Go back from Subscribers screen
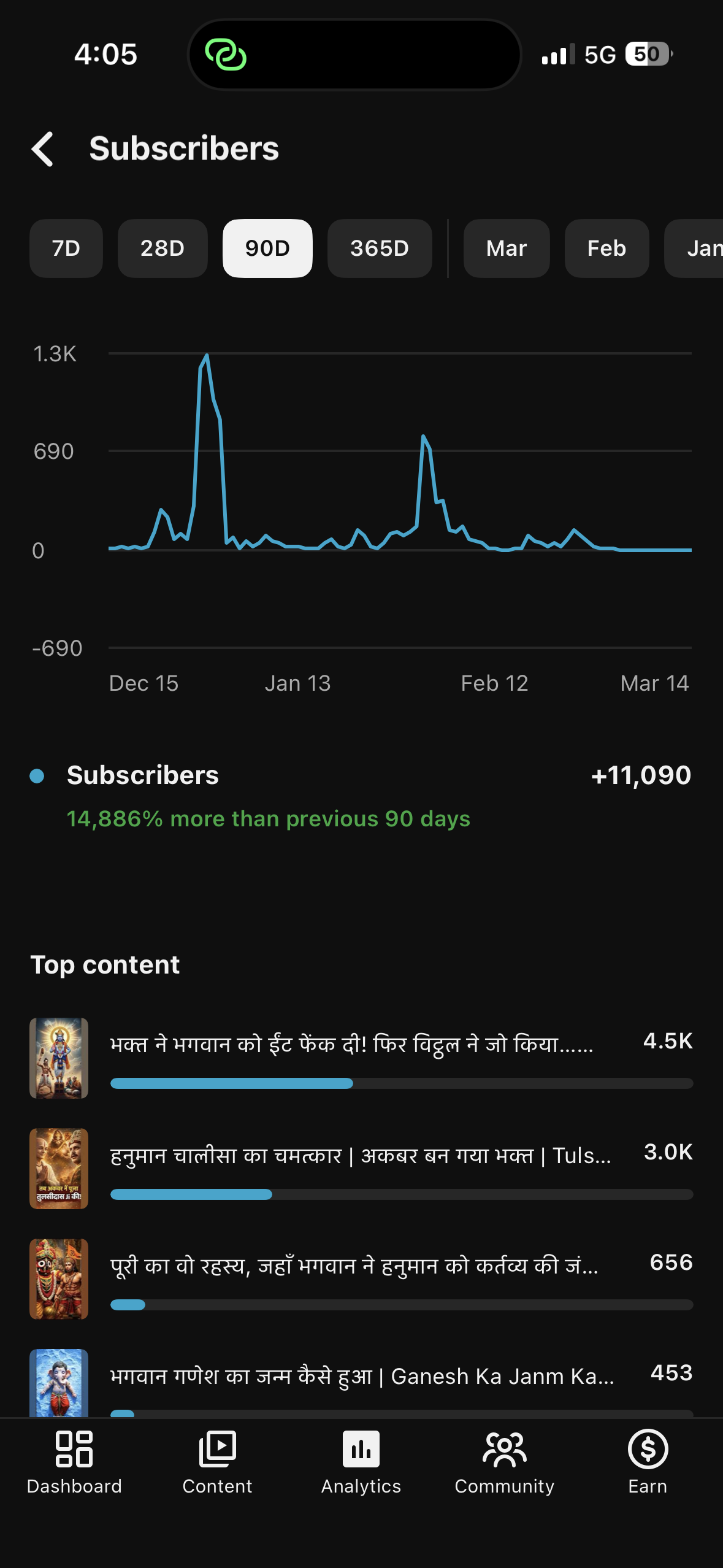 [43, 149]
